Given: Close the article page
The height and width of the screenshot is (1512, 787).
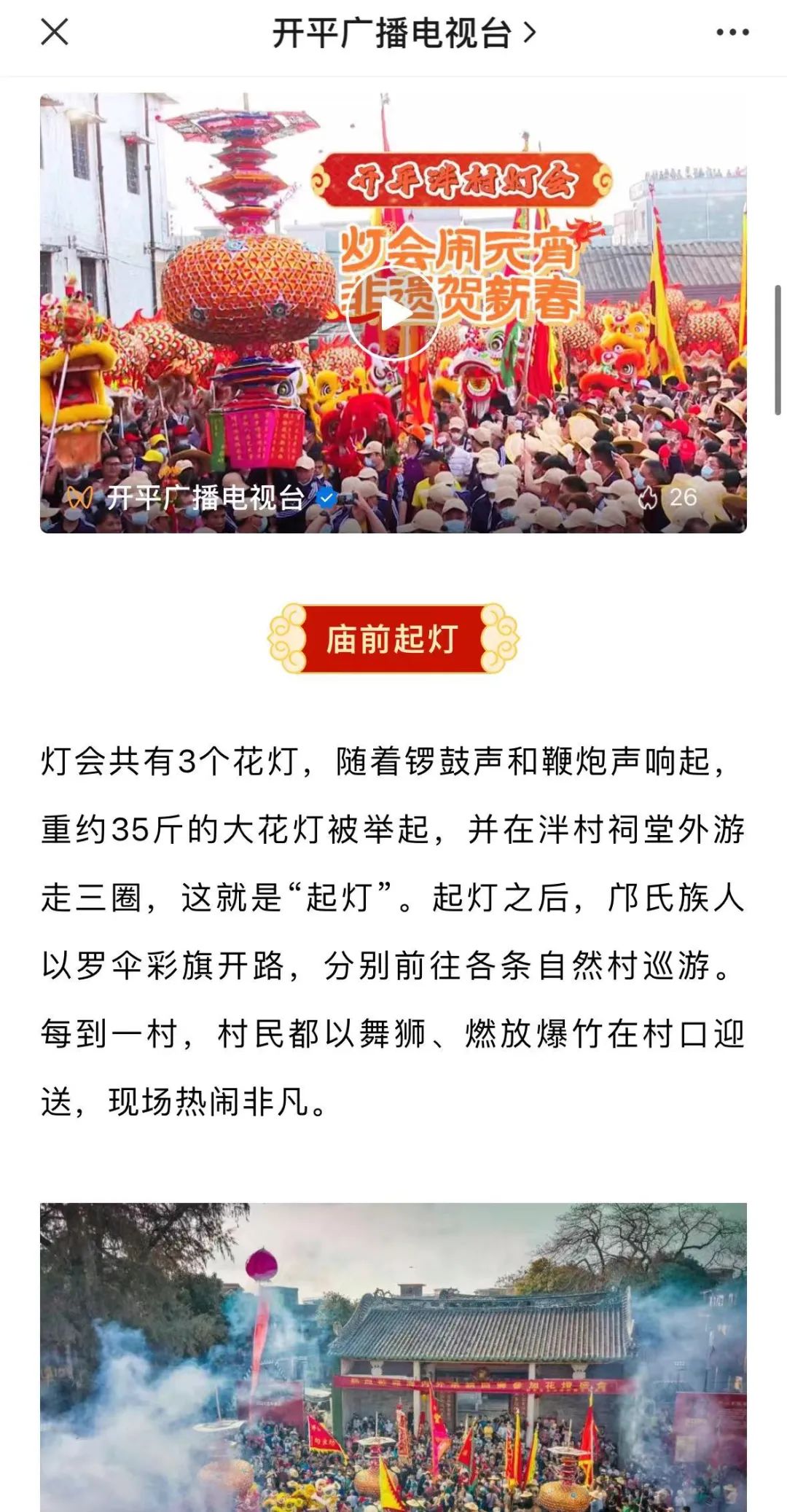Looking at the screenshot, I should 55,32.
